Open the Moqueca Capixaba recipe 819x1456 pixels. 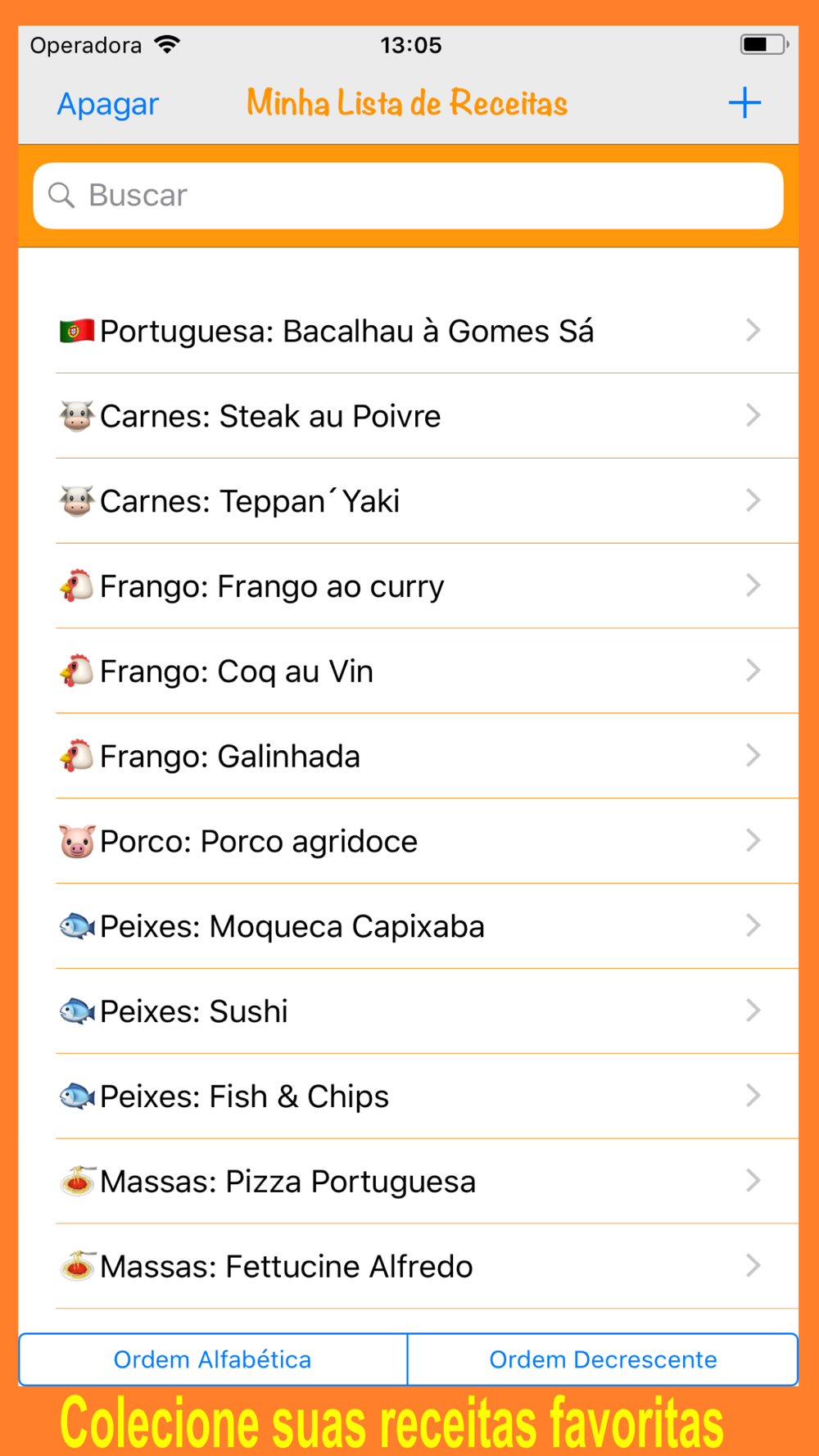(x=409, y=927)
